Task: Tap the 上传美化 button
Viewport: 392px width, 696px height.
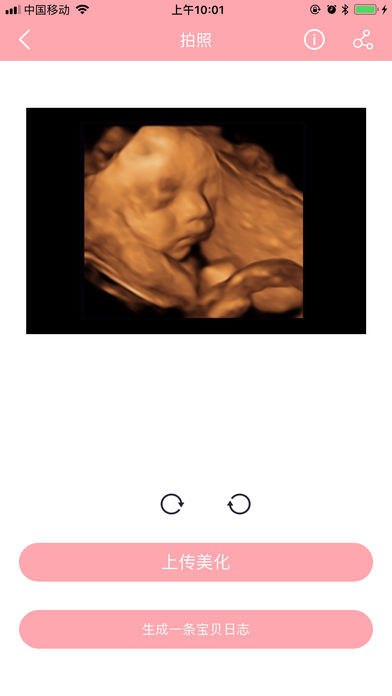Action: [x=196, y=562]
